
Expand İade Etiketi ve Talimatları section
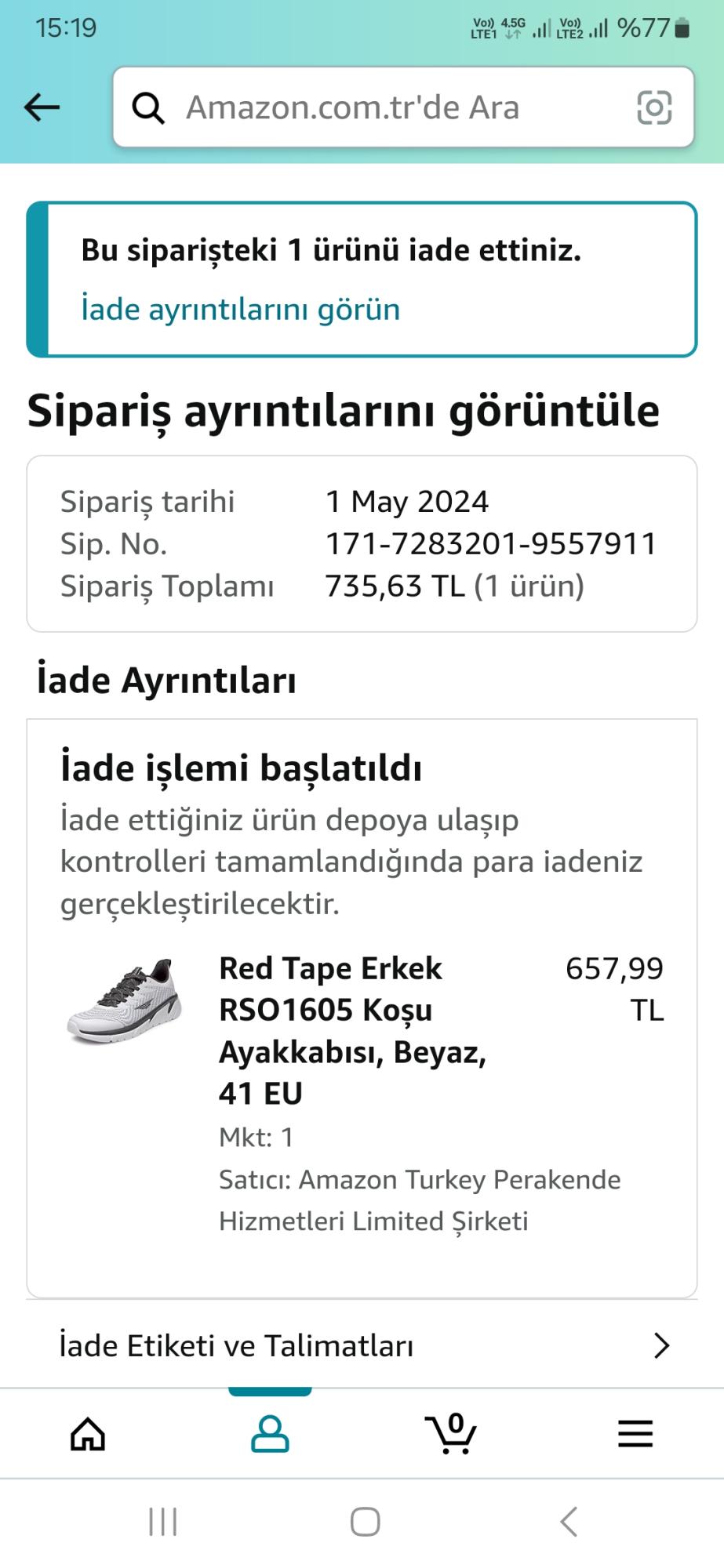pyautogui.click(x=362, y=1345)
